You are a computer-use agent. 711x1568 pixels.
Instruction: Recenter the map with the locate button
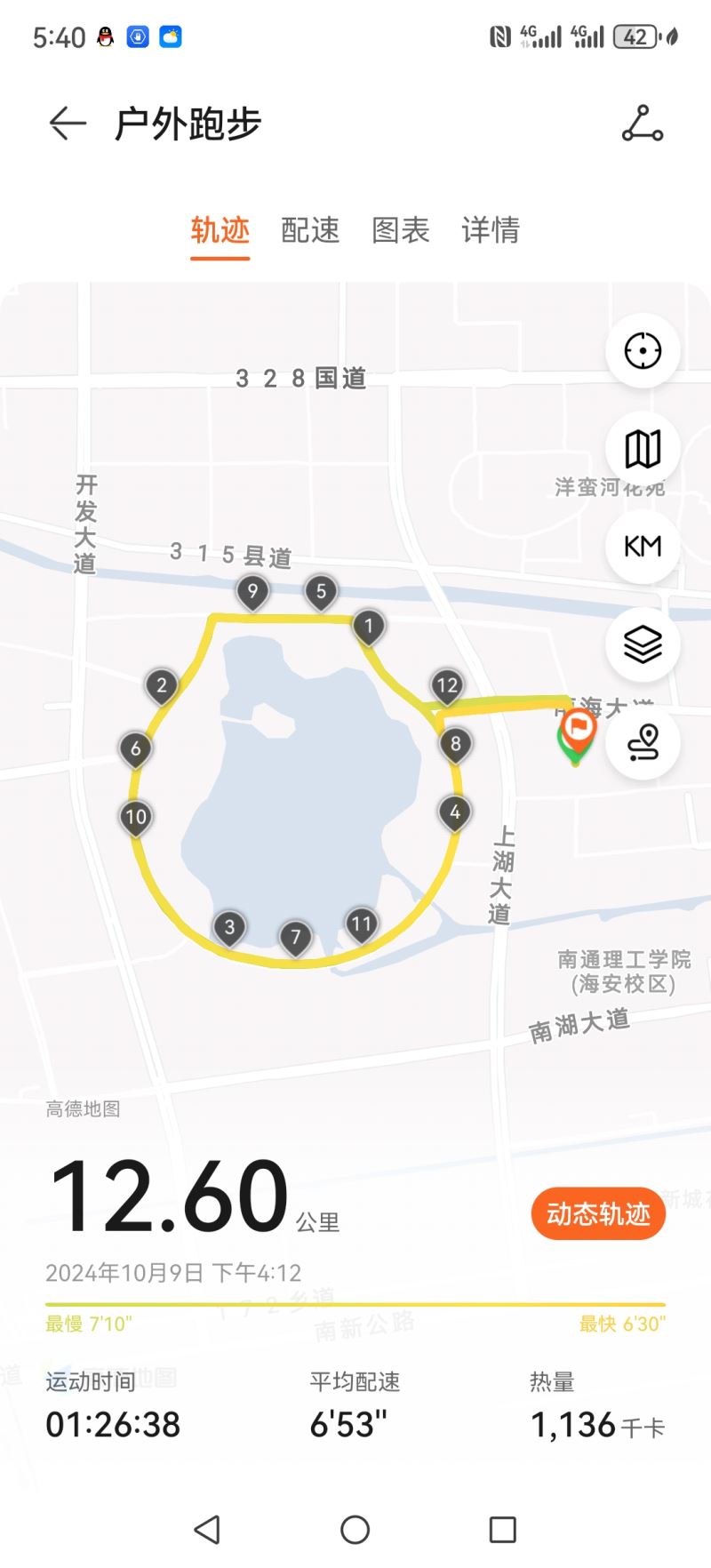click(643, 351)
